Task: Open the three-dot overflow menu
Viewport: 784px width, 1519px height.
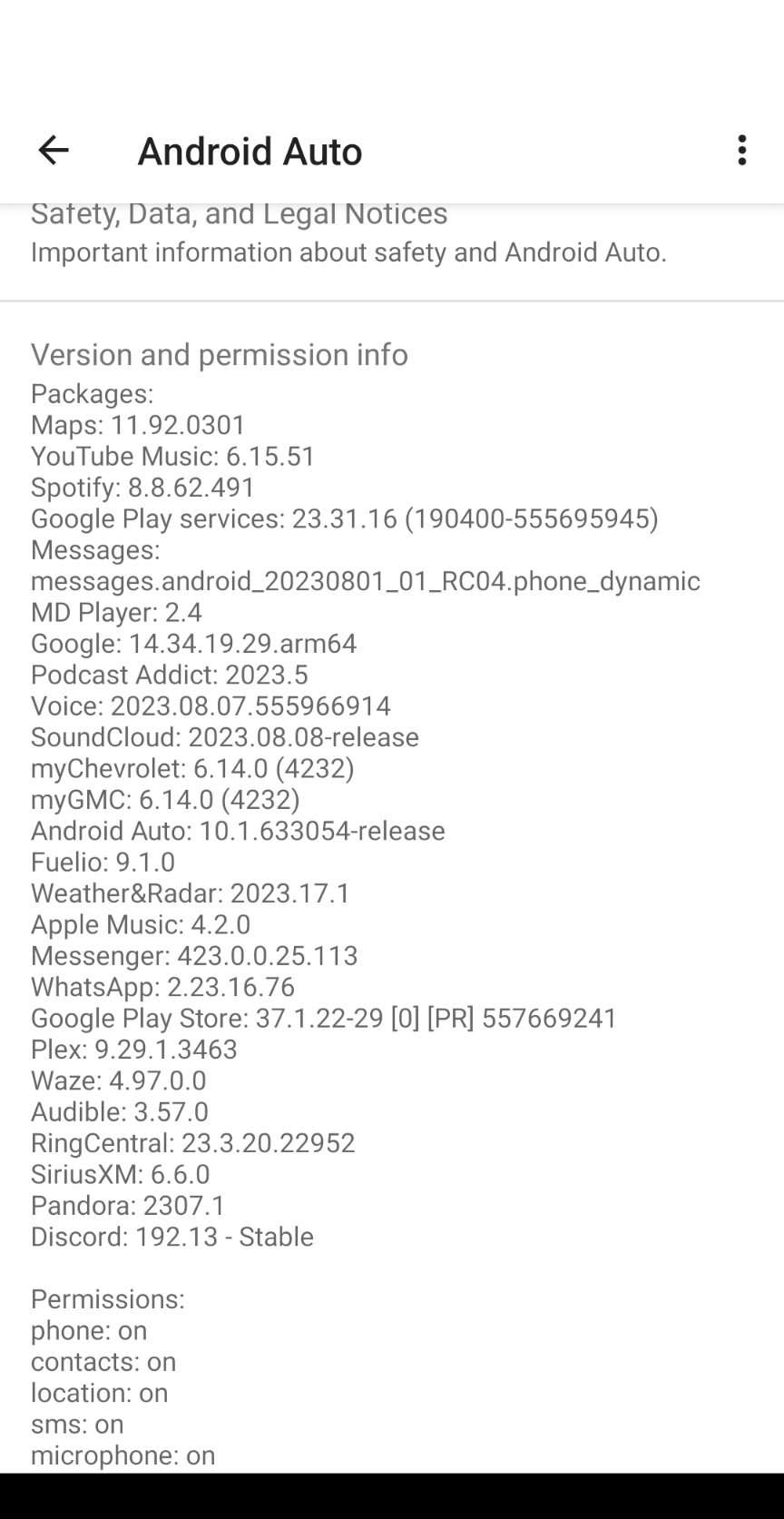Action: click(742, 151)
